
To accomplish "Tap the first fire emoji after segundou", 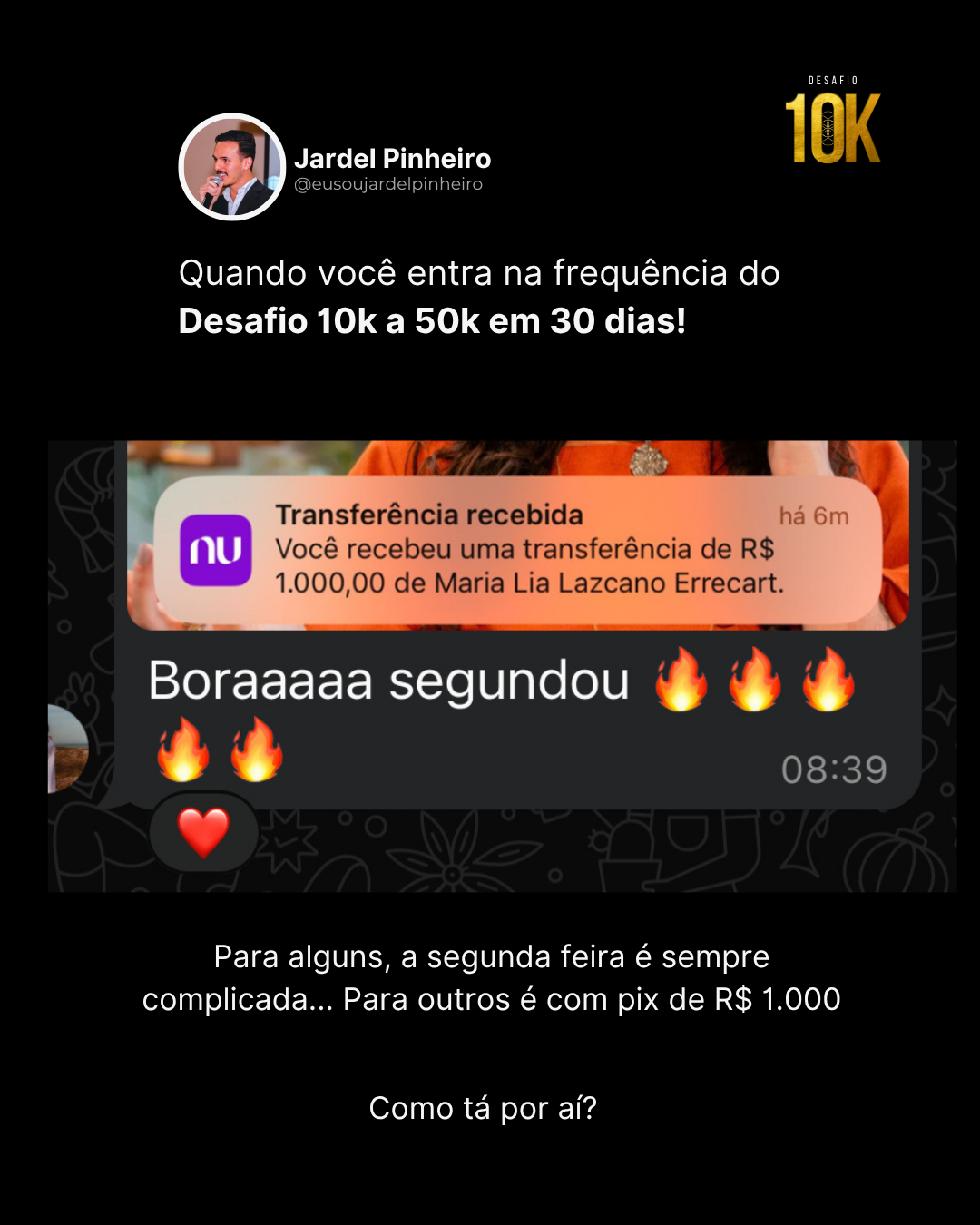I will [x=679, y=682].
